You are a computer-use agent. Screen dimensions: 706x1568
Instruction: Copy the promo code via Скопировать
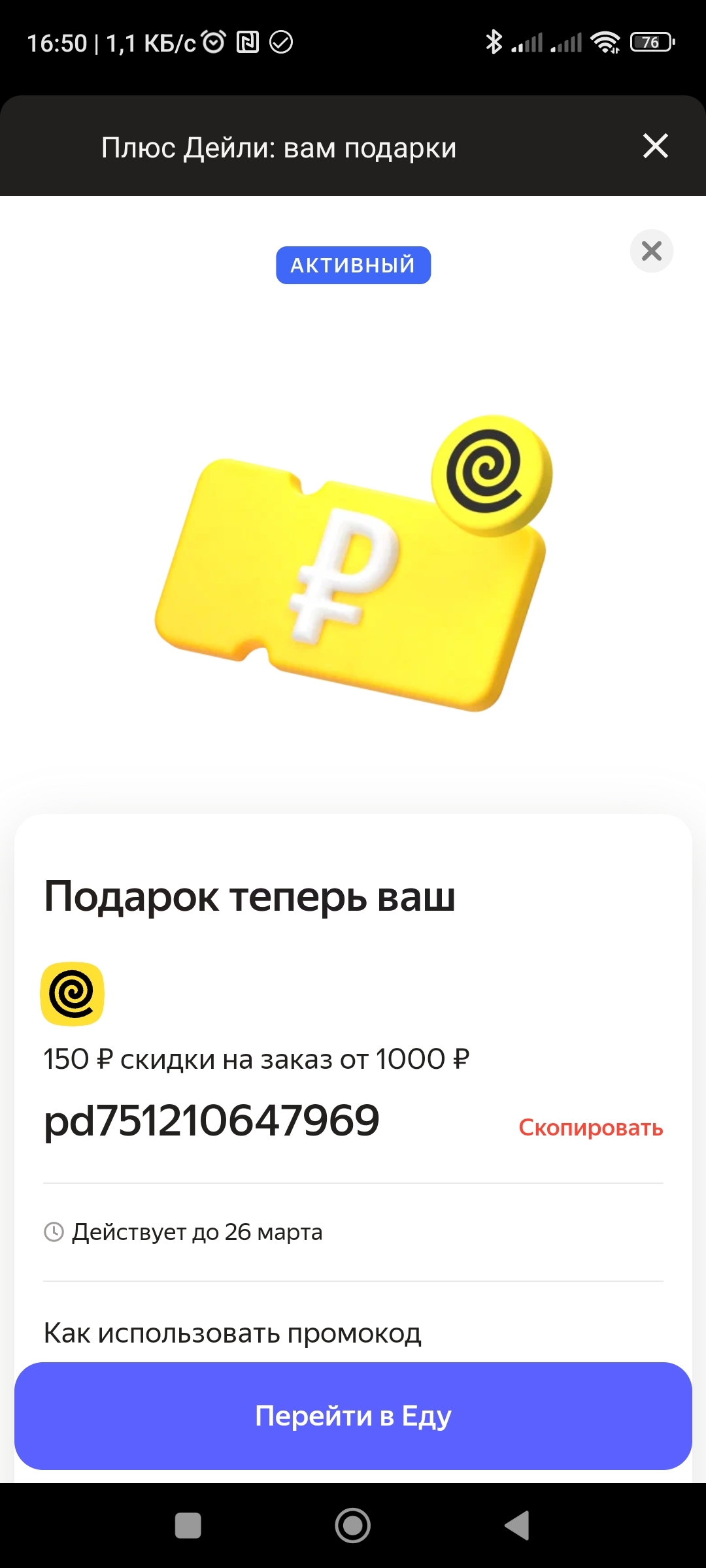pyautogui.click(x=591, y=1128)
